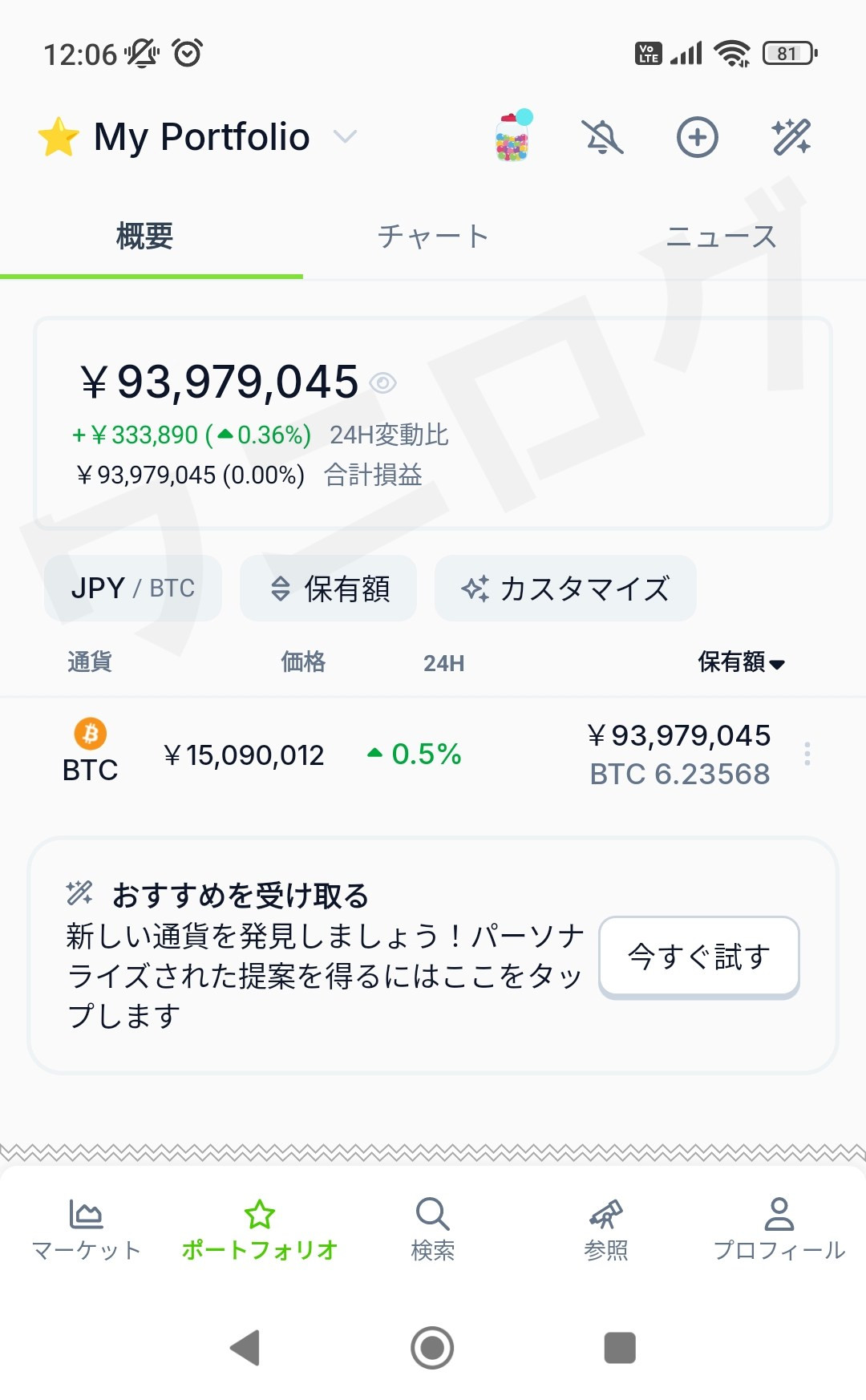Sort by the 保有額 column header
Screen dimensions: 866x1400
pyautogui.click(x=742, y=662)
